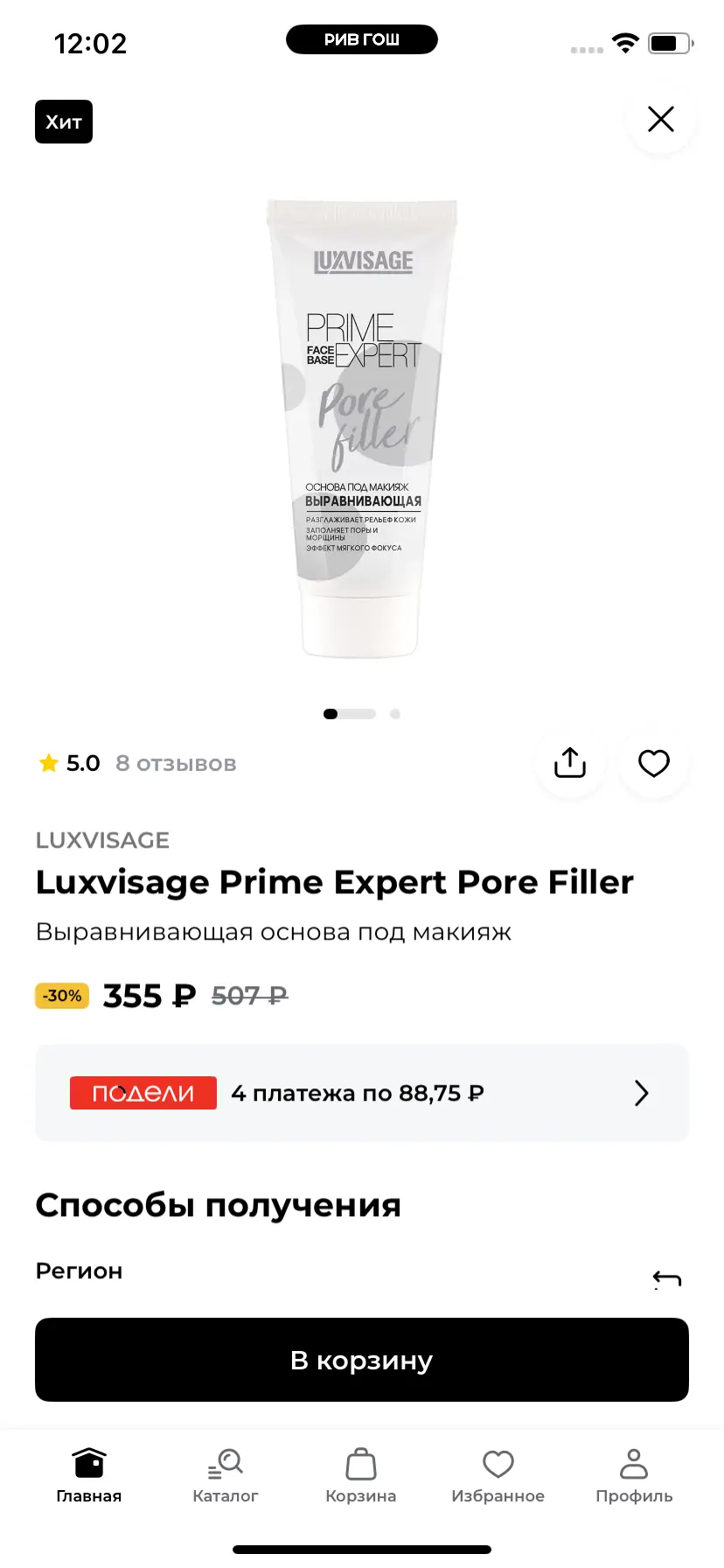Switch to the Избранное tab
Viewport: 724px width, 1568px height.
pos(498,1475)
